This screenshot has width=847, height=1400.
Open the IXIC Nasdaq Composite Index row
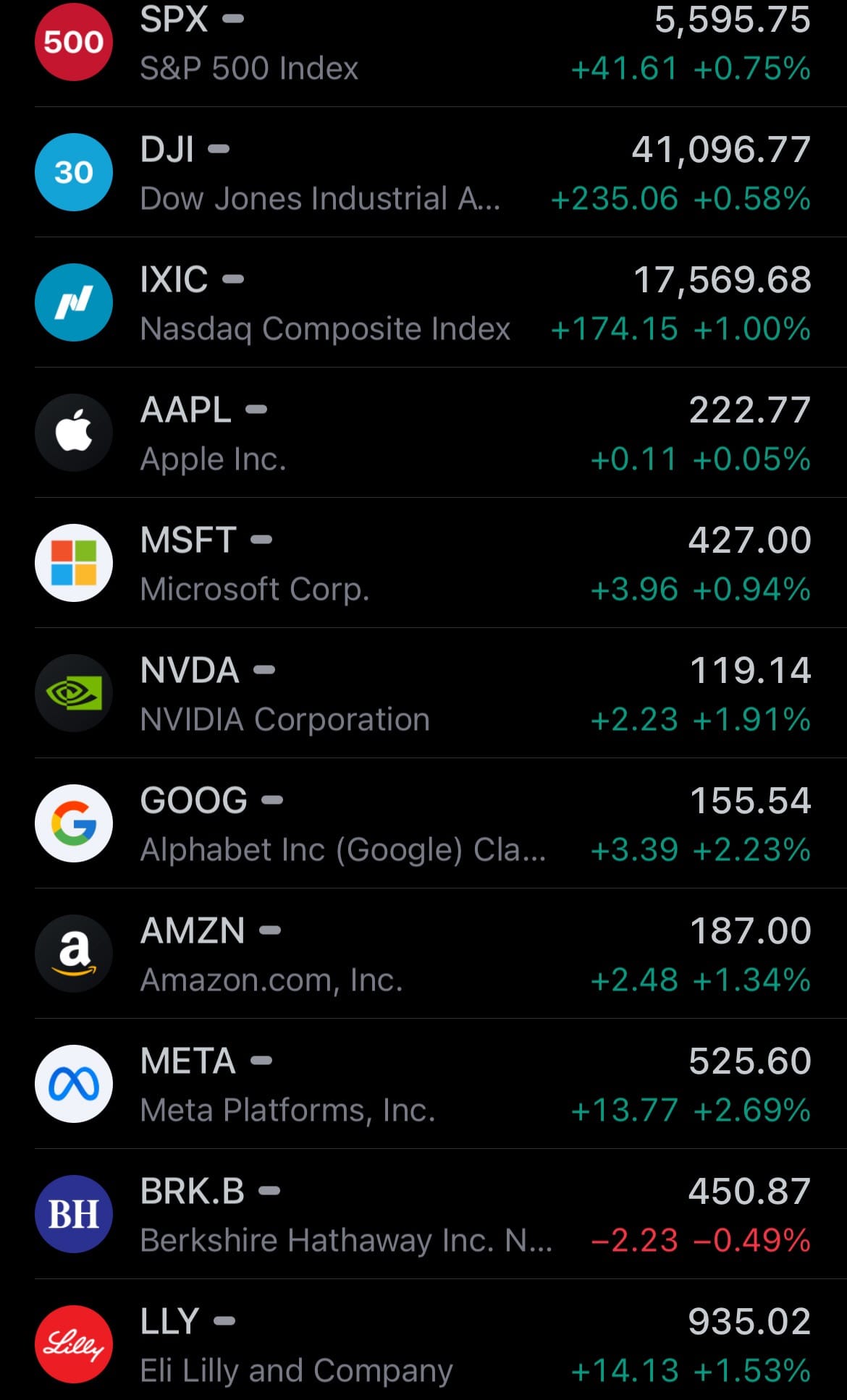click(x=423, y=303)
